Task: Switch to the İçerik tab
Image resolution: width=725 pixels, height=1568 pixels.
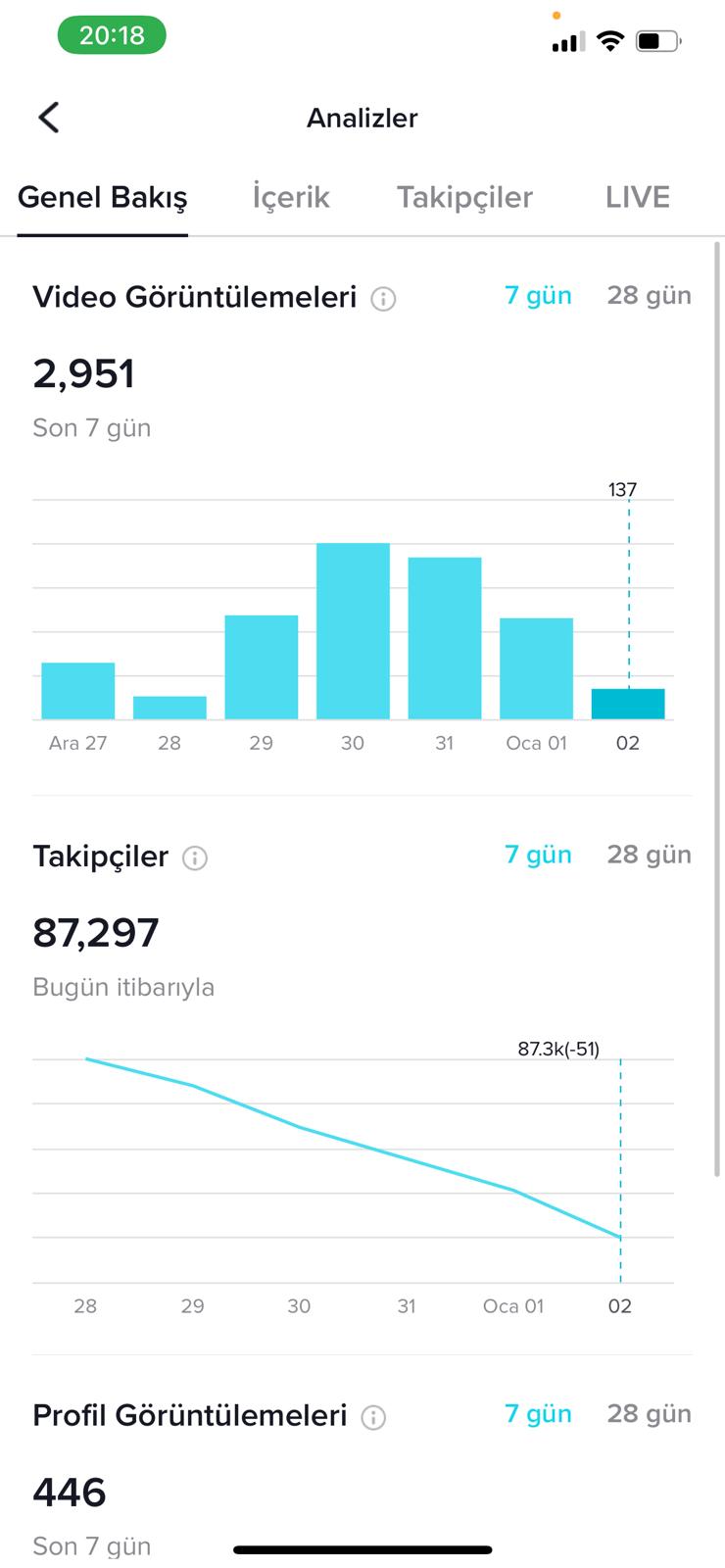Action: pyautogui.click(x=291, y=197)
